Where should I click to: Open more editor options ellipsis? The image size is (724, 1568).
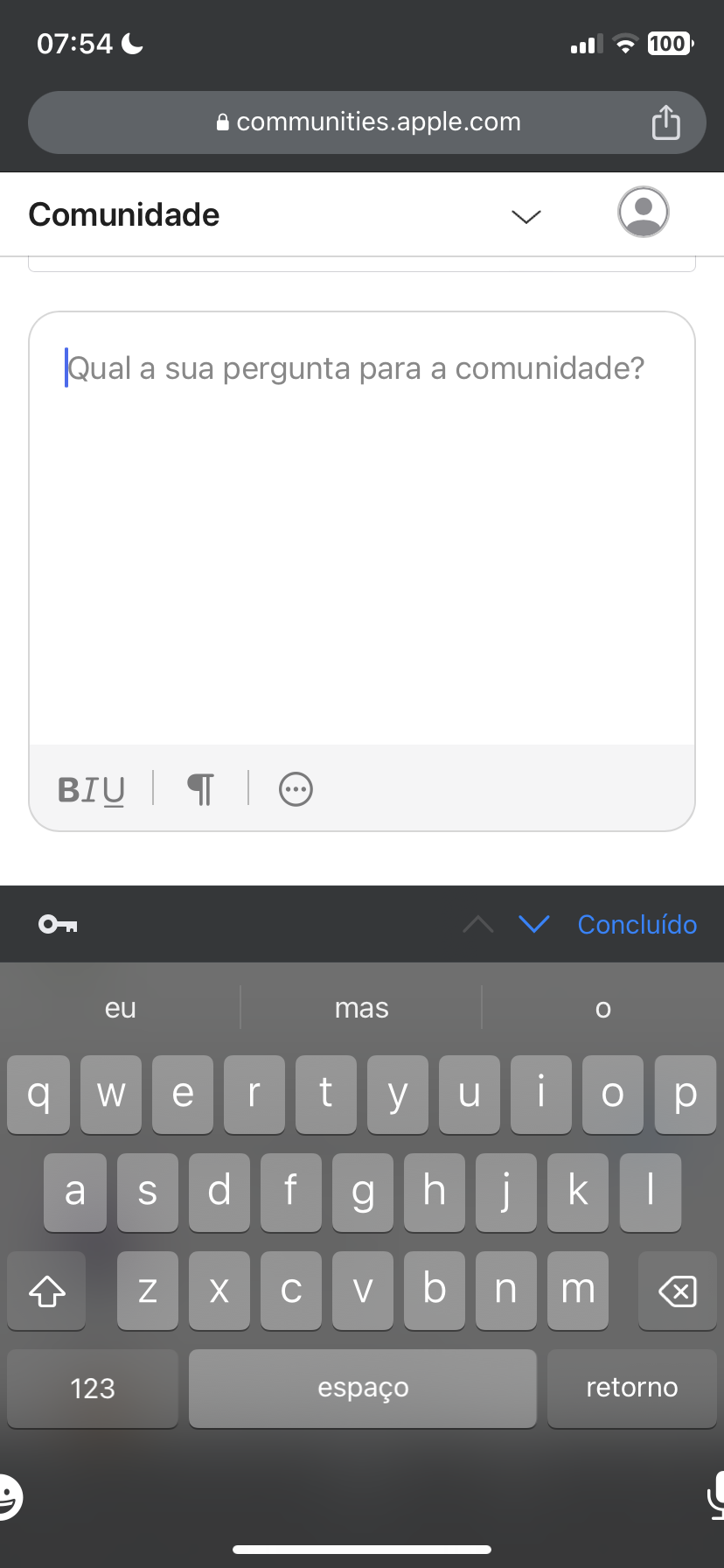[x=296, y=789]
